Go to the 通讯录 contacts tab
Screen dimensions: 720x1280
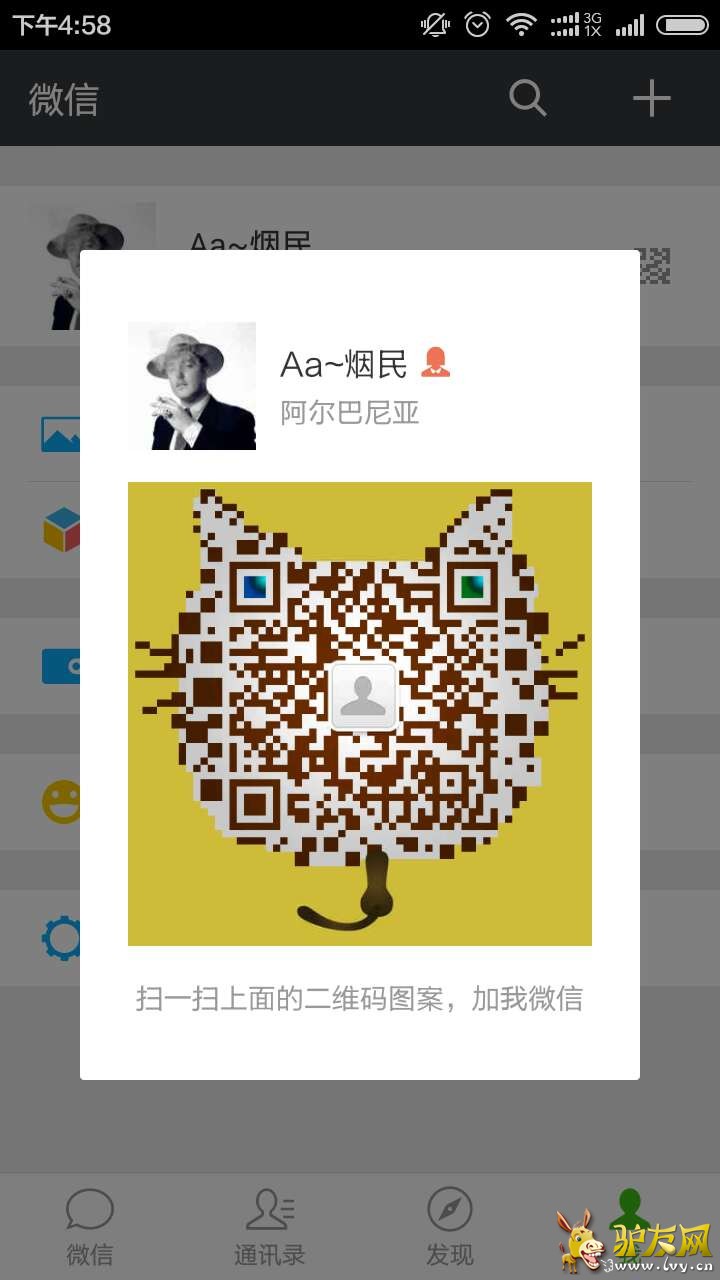[269, 1226]
